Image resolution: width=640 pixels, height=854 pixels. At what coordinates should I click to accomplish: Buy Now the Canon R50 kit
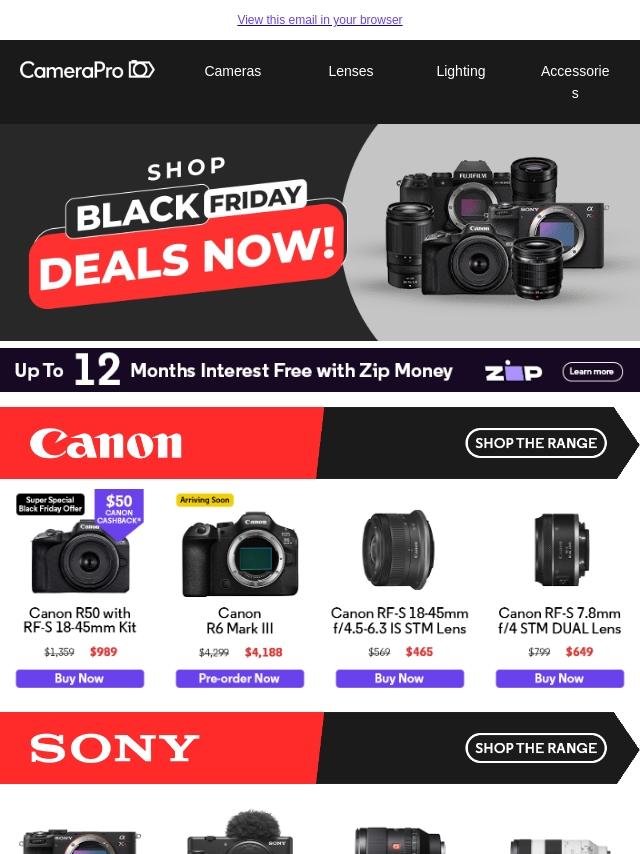(80, 679)
